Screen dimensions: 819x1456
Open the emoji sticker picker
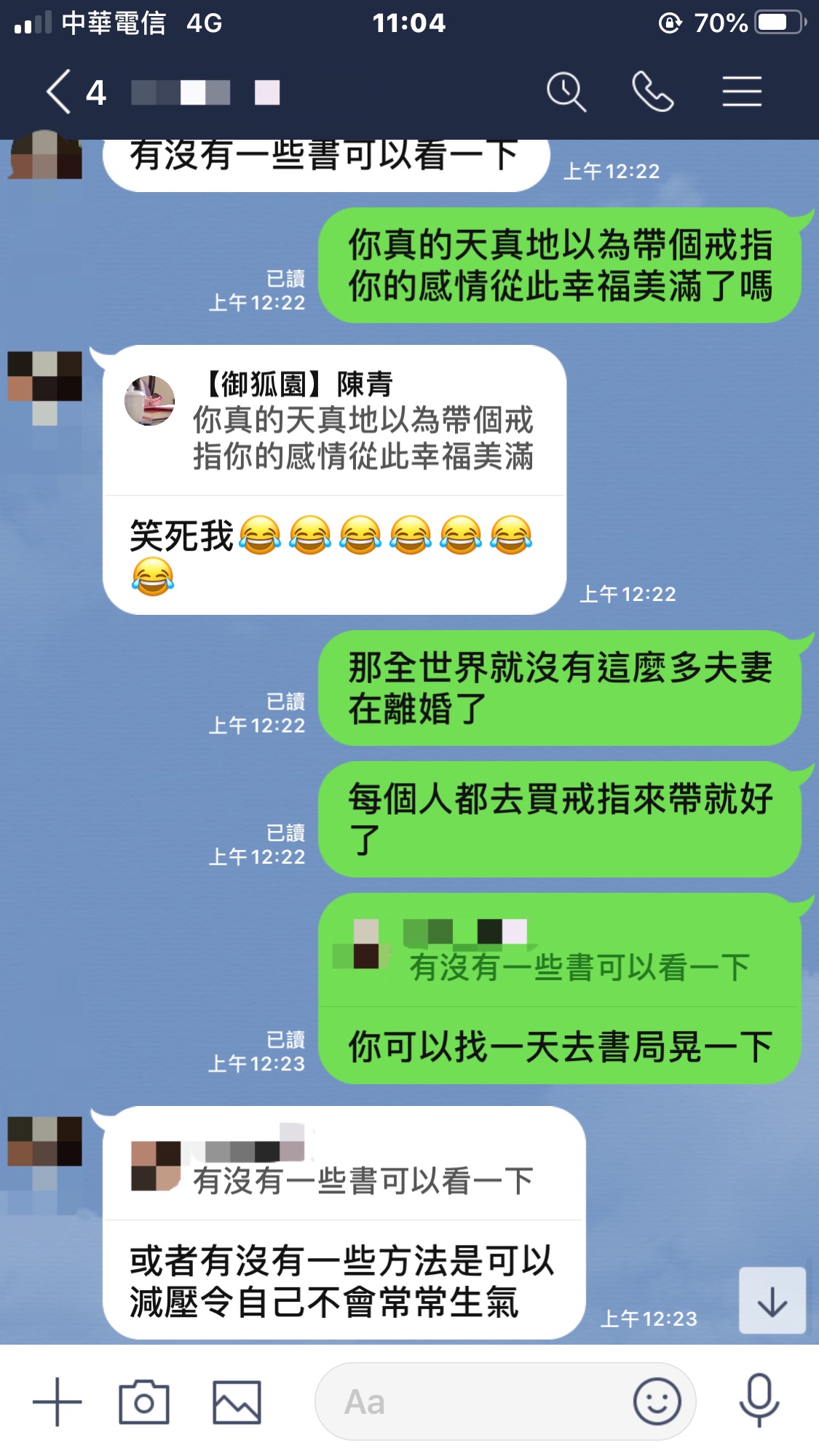(x=657, y=1401)
